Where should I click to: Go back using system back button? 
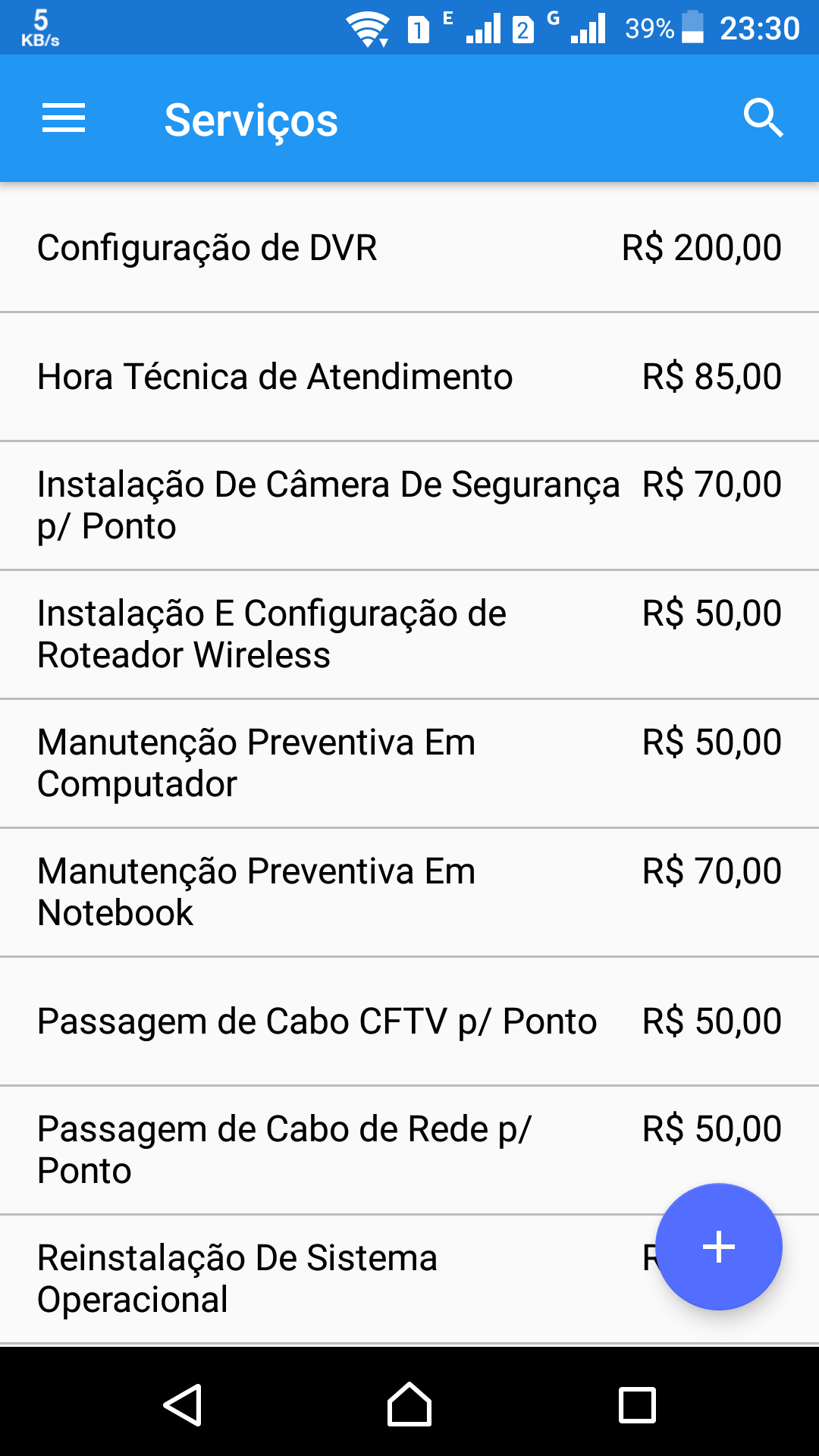[182, 1404]
